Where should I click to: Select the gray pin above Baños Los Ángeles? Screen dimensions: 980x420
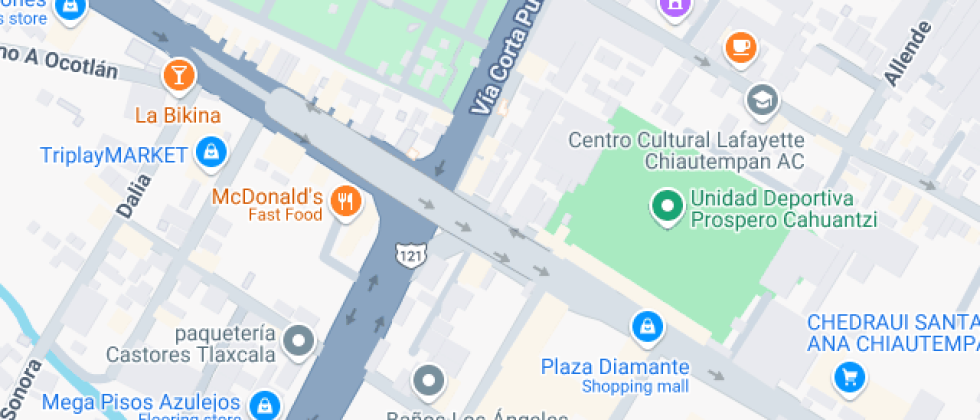429,380
